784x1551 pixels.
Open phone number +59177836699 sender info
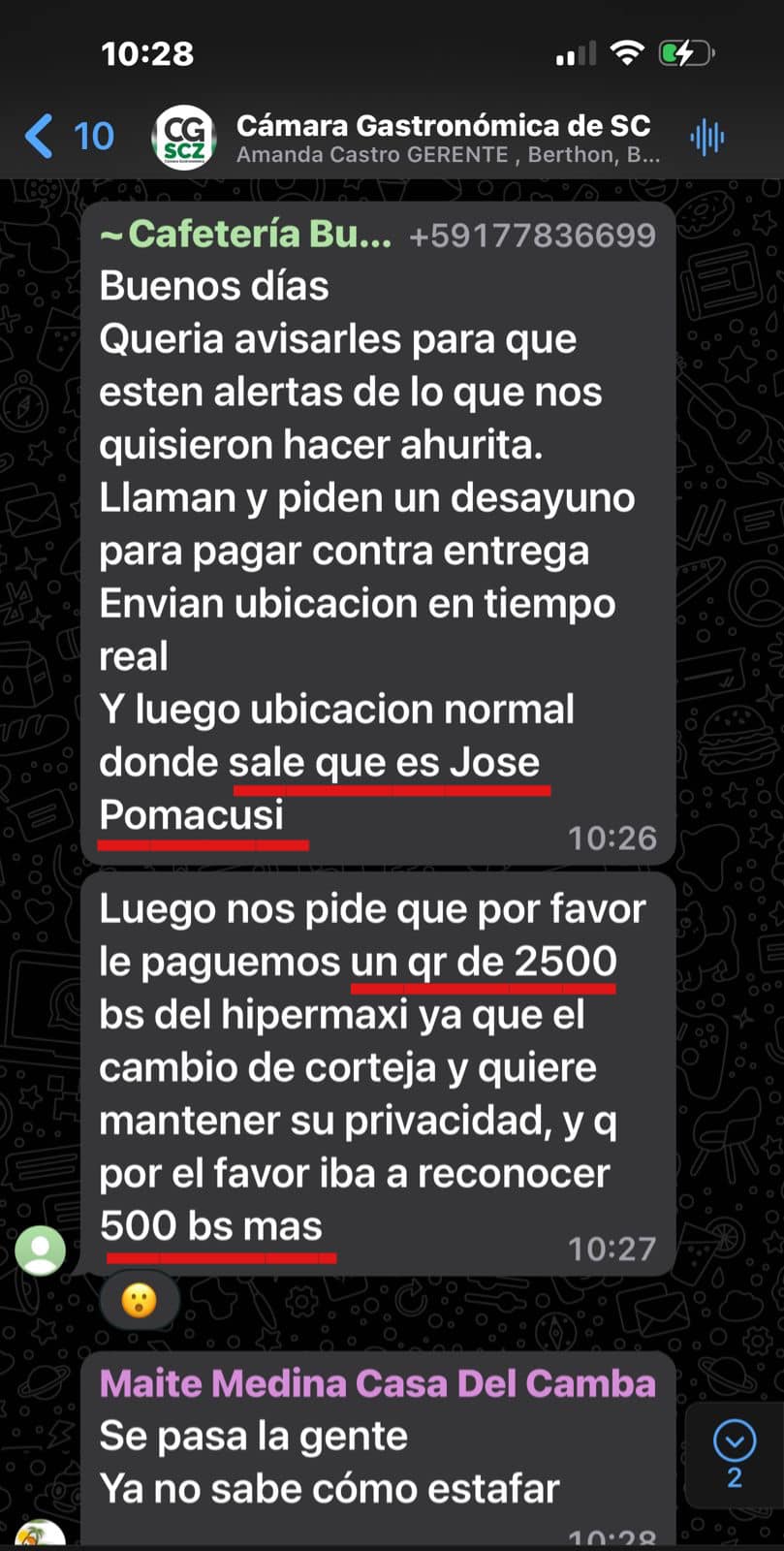click(x=532, y=236)
